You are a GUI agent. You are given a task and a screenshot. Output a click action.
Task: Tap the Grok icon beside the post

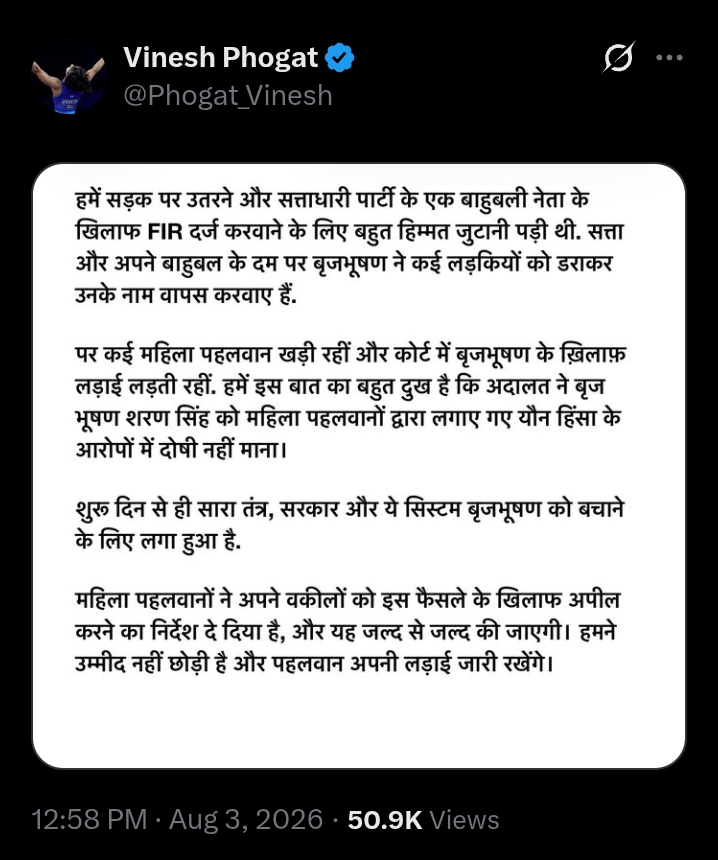point(619,57)
